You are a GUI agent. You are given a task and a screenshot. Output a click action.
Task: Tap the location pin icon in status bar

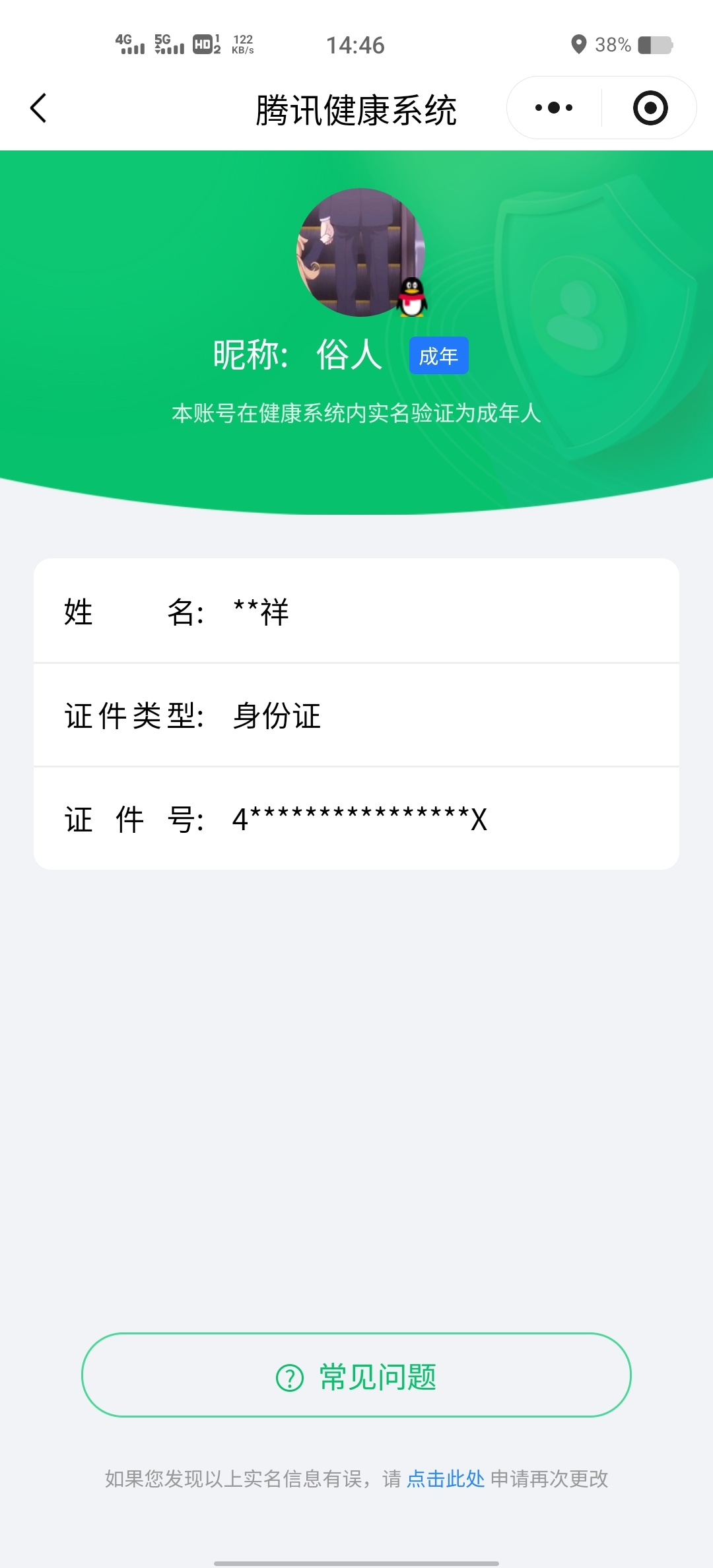579,44
